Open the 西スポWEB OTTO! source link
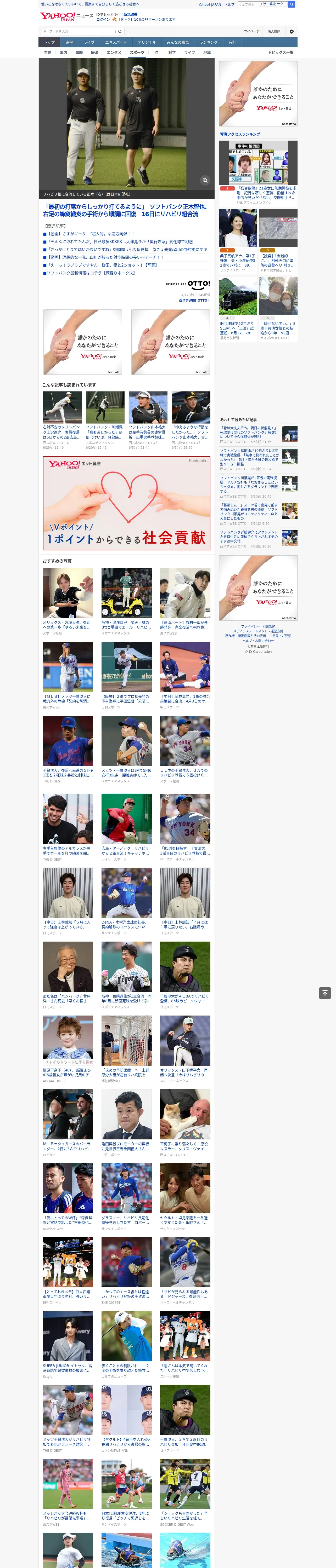Image resolution: width=336 pixels, height=1568 pixels. click(194, 300)
